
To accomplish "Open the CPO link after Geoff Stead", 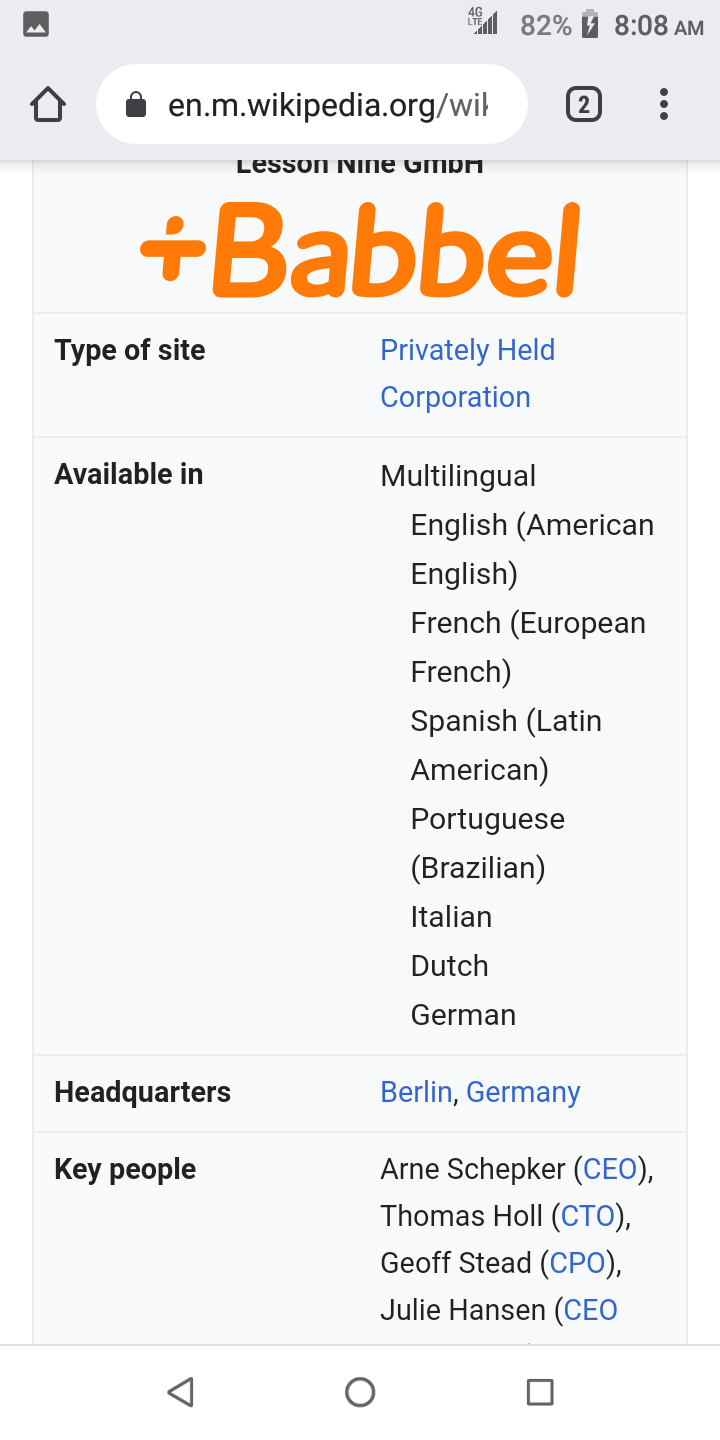I will [578, 1263].
